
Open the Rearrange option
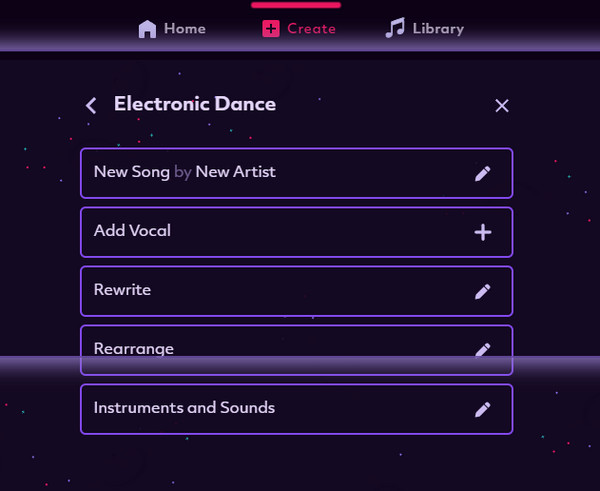(x=296, y=349)
